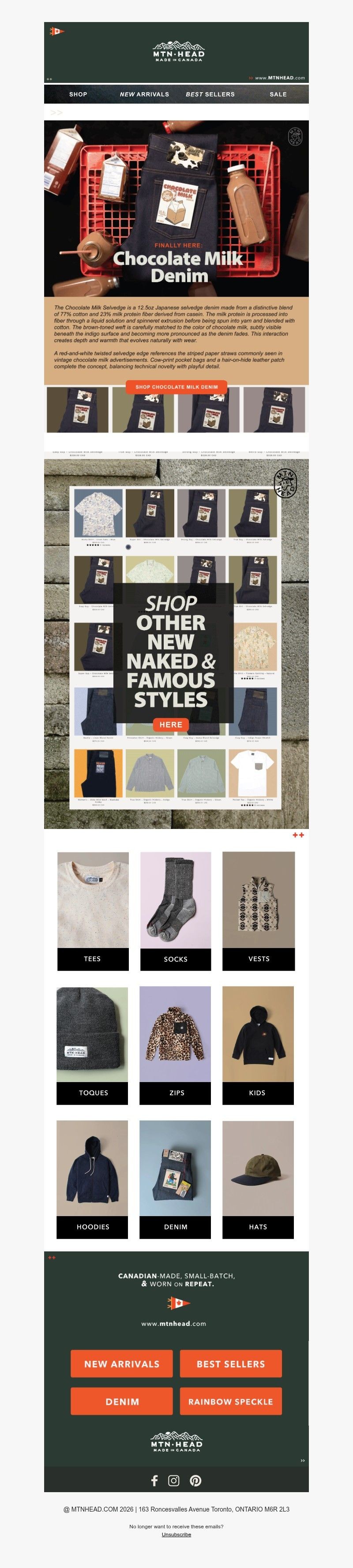Open the SALE section
This screenshot has height=1568, width=353.
coord(278,94)
